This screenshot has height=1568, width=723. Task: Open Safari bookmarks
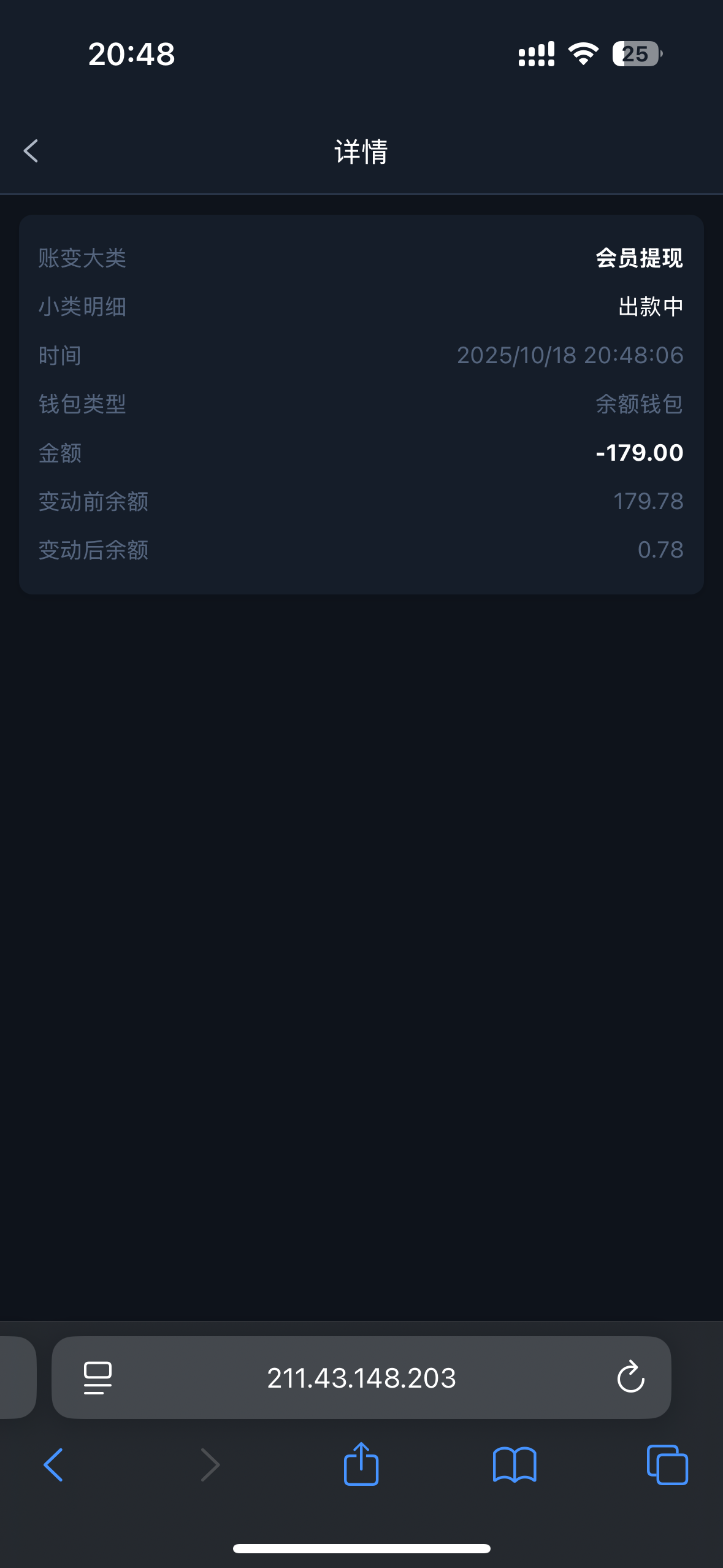coord(515,1465)
